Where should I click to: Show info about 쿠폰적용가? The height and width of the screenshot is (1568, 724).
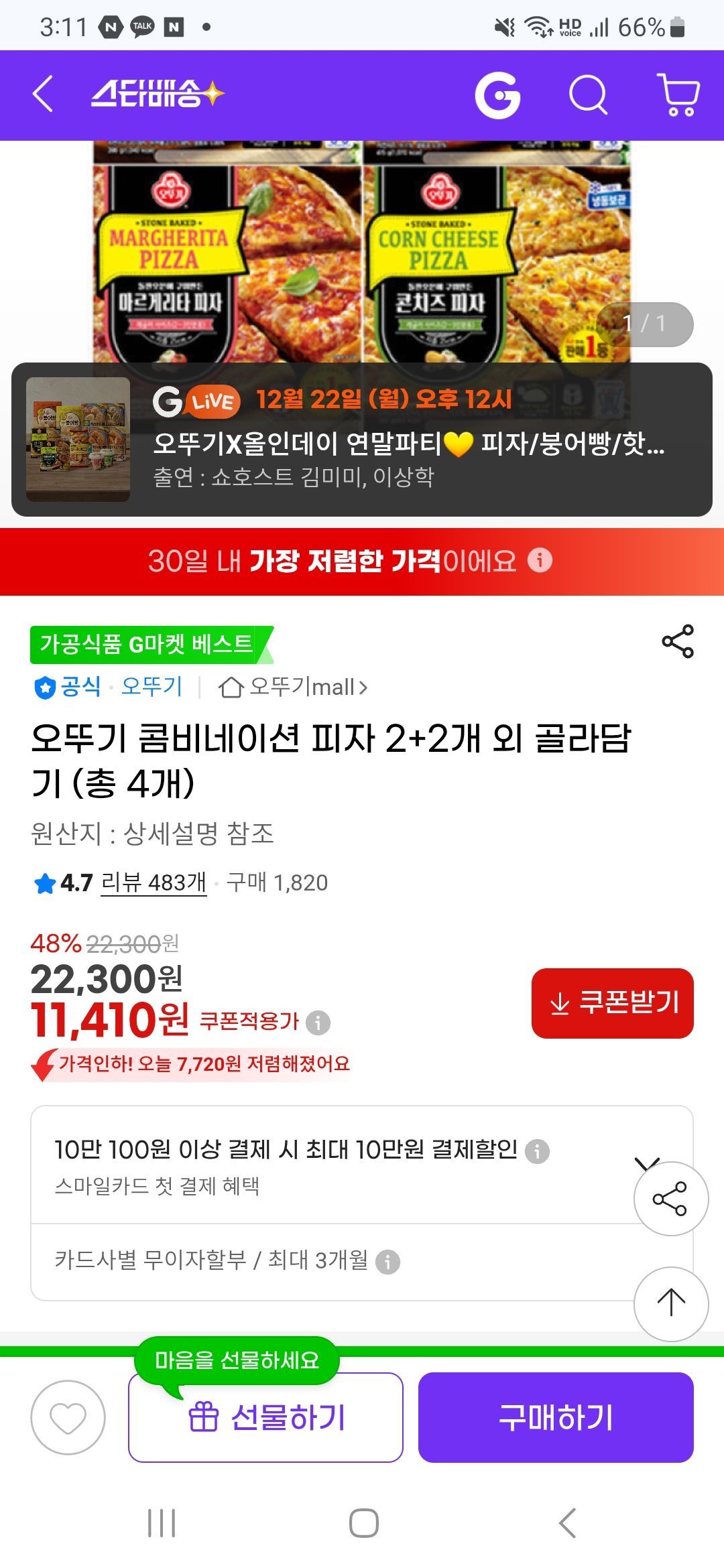(318, 1023)
